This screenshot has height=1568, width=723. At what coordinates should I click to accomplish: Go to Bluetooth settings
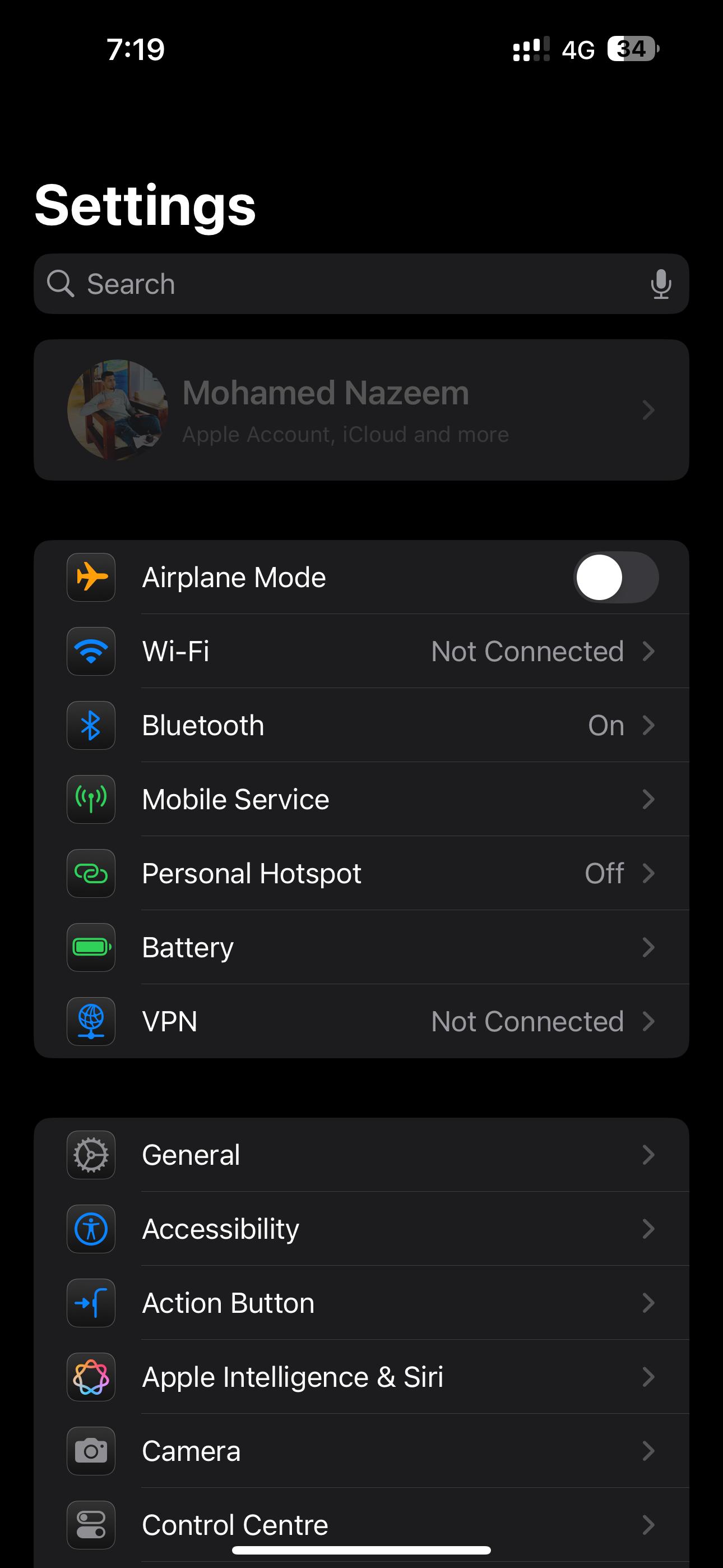(361, 726)
